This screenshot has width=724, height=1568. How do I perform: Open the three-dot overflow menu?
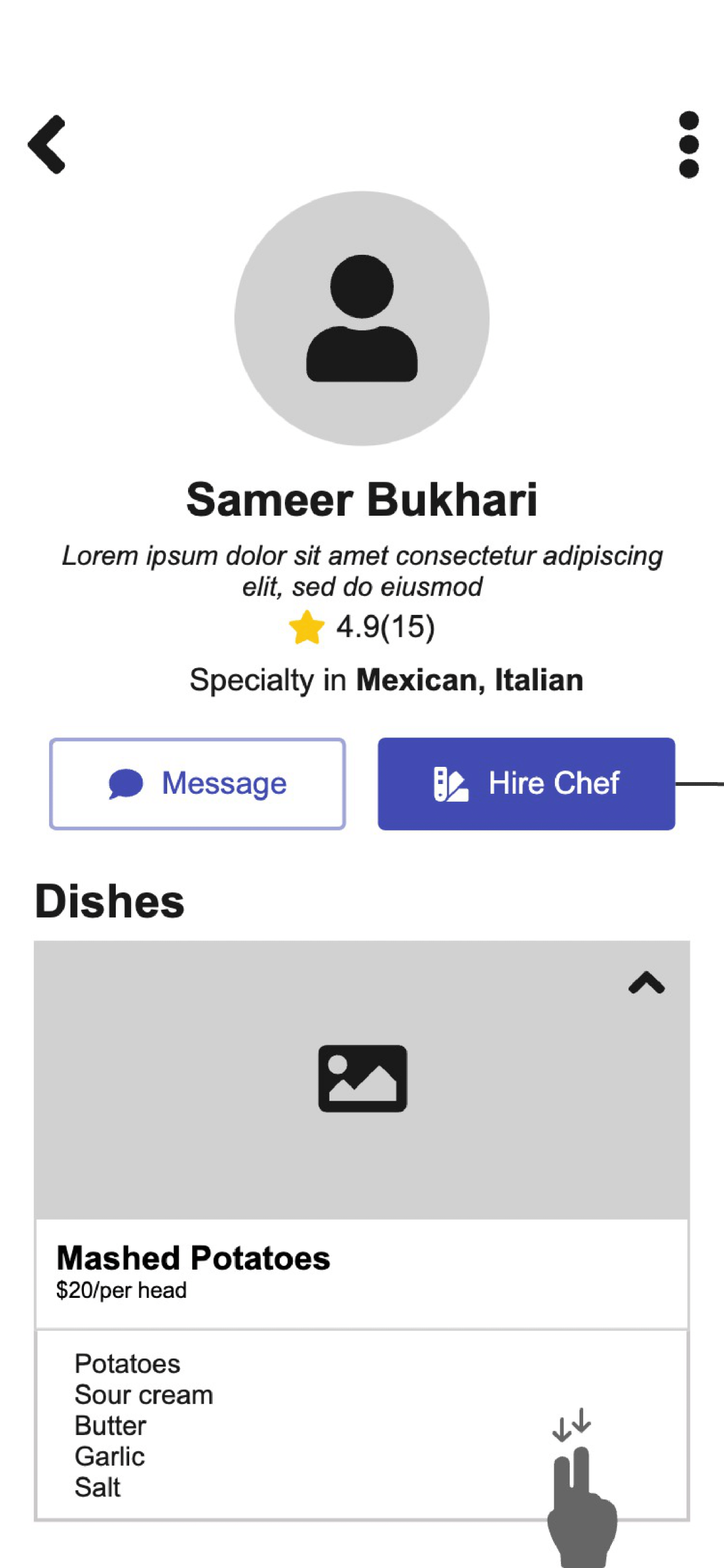point(688,145)
